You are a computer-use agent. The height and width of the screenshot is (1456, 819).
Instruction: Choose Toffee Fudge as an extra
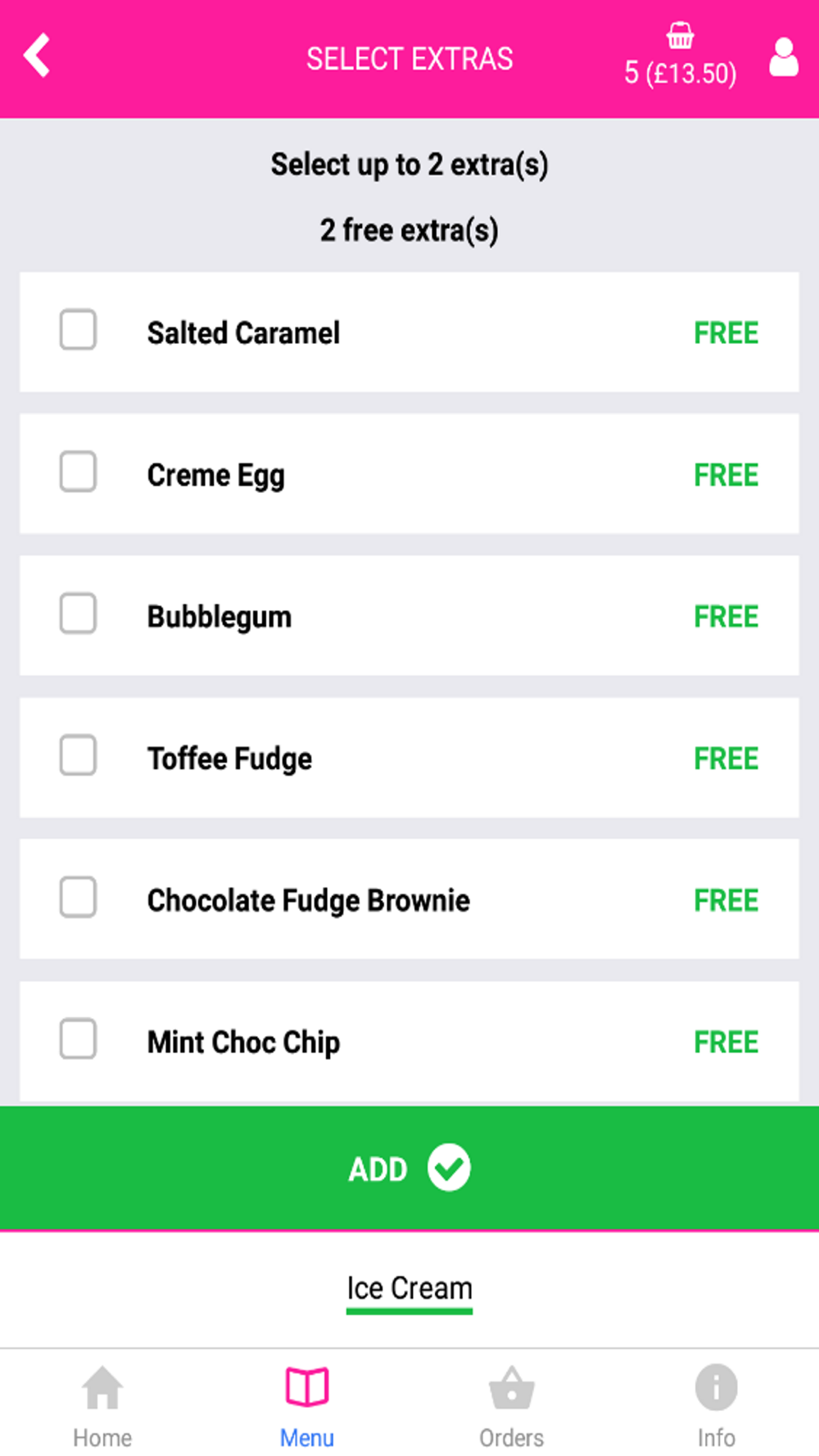point(78,755)
